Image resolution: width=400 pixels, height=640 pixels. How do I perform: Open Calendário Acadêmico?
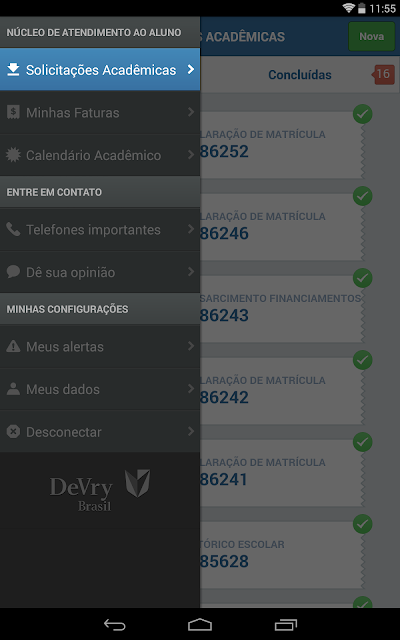100,155
